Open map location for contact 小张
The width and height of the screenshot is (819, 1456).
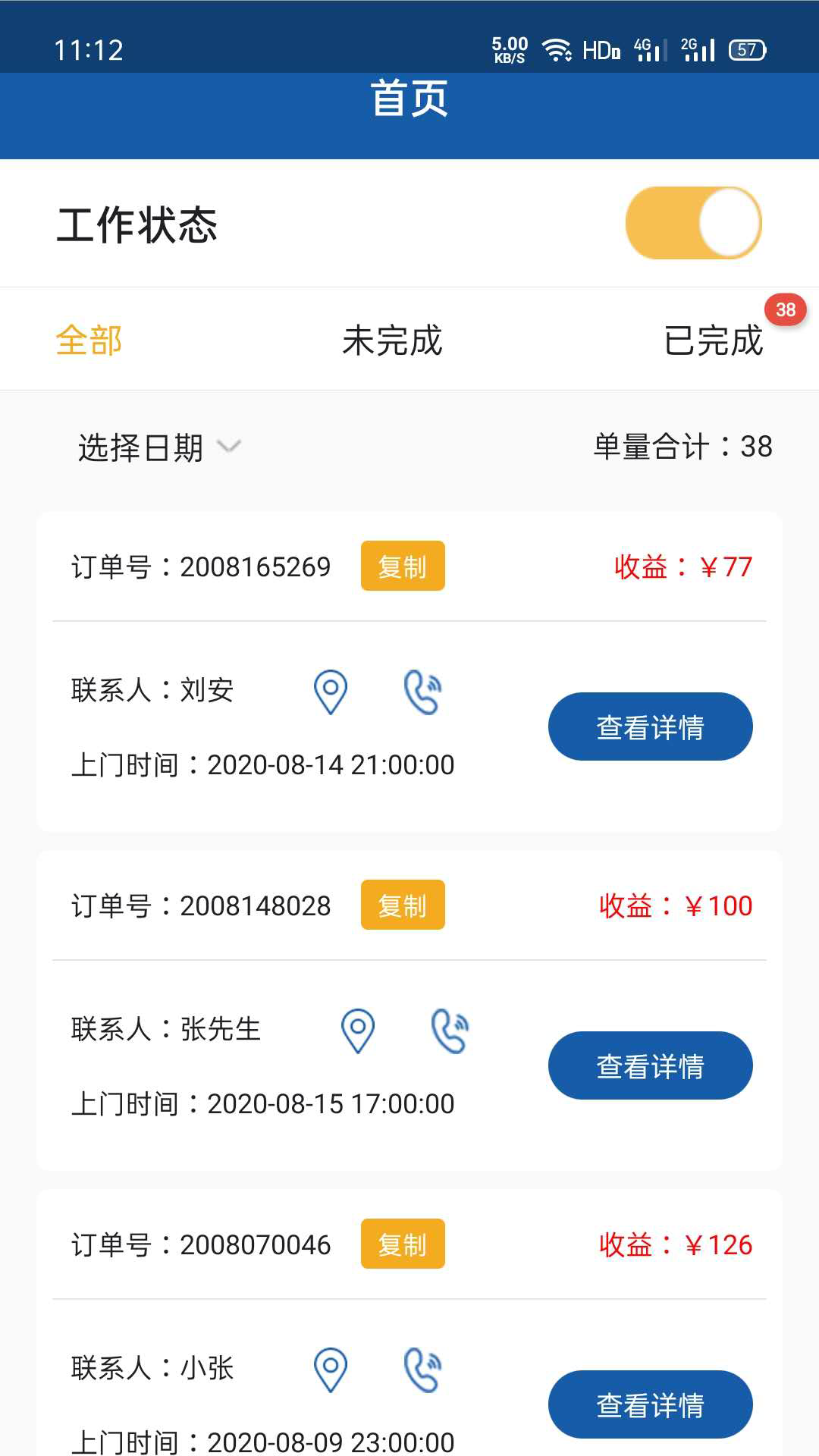pos(330,1370)
